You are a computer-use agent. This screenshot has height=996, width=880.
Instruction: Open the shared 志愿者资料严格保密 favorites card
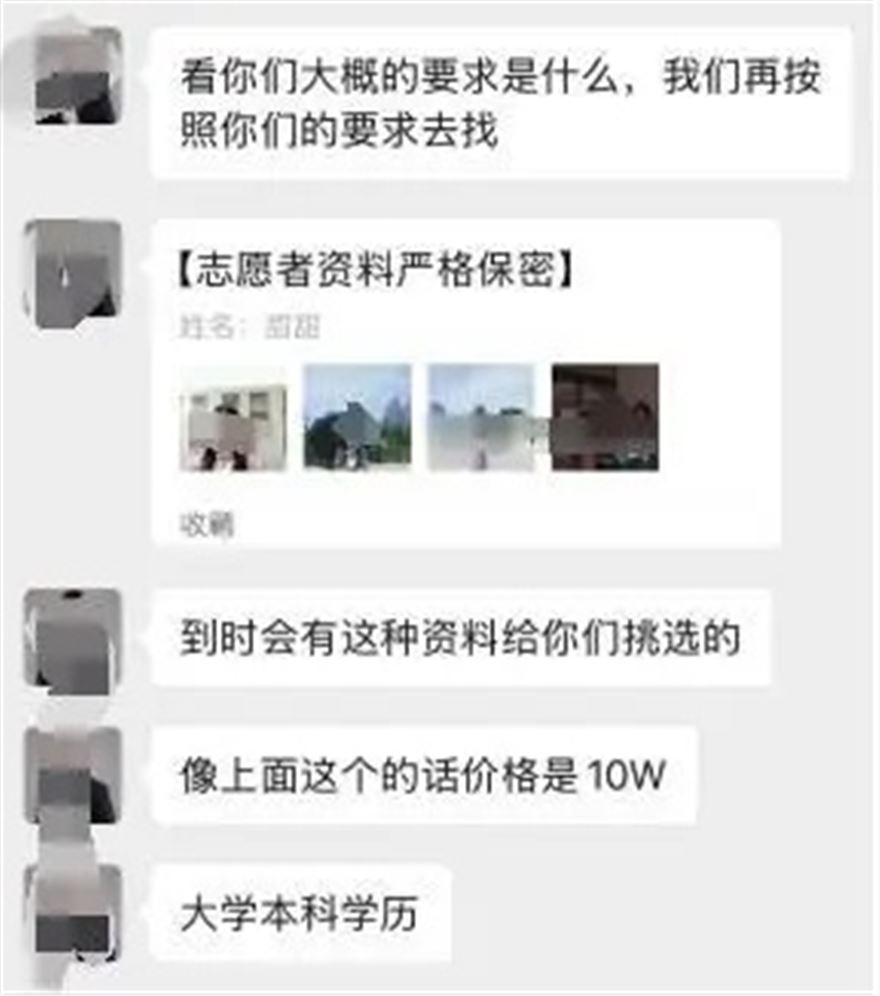(466, 384)
